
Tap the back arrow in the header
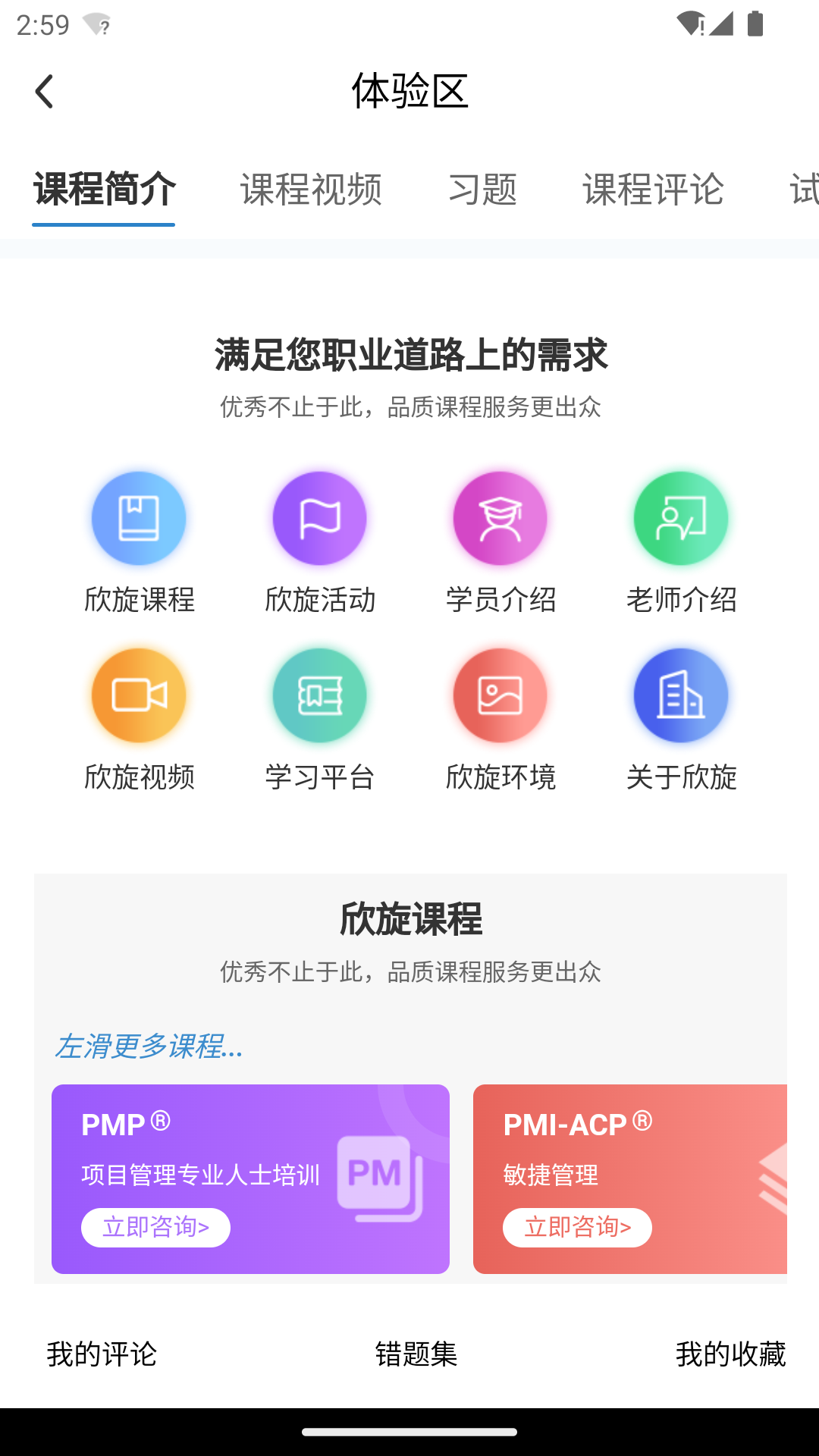[x=44, y=90]
